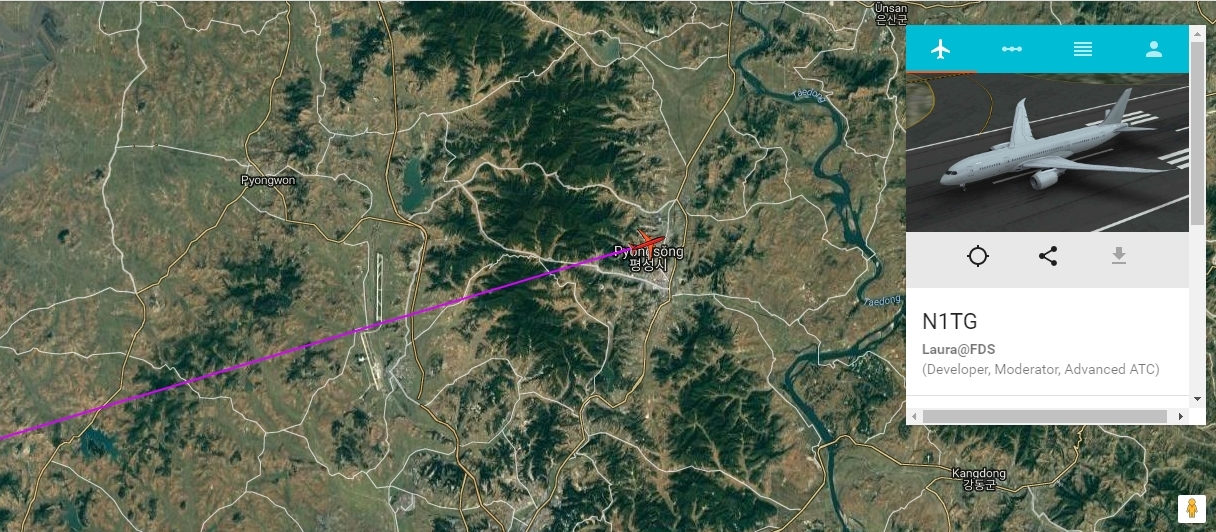
Task: Tap the panel's scroll right arrow
Action: click(1181, 415)
